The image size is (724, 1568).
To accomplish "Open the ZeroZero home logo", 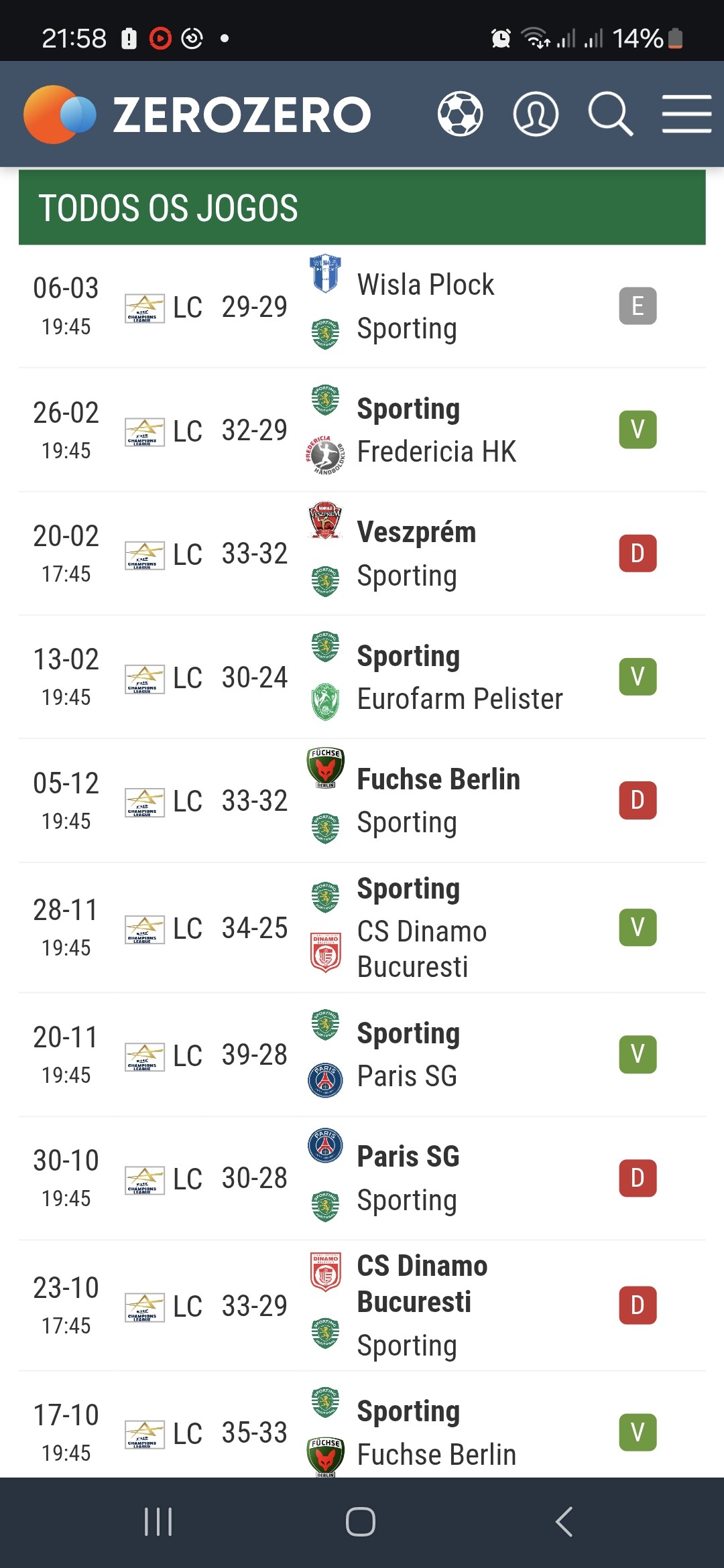I will tap(197, 115).
